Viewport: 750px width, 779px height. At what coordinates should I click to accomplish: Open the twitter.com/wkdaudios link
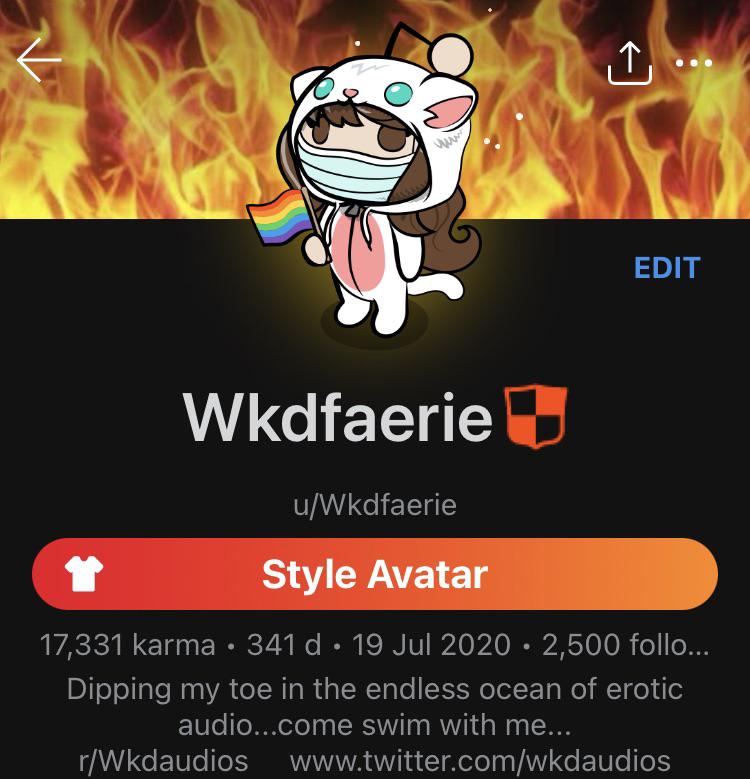point(480,760)
